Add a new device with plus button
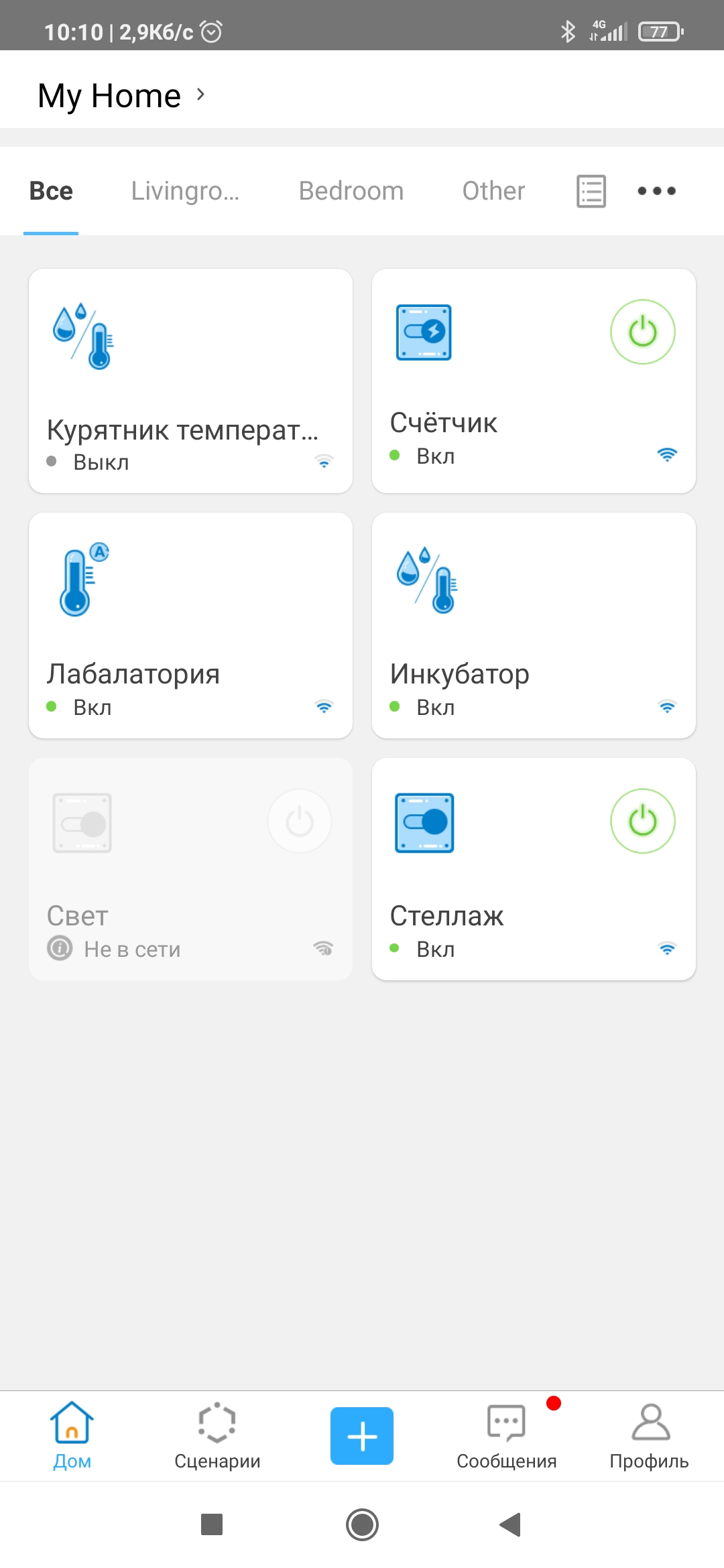This screenshot has height=1568, width=724. (362, 1435)
